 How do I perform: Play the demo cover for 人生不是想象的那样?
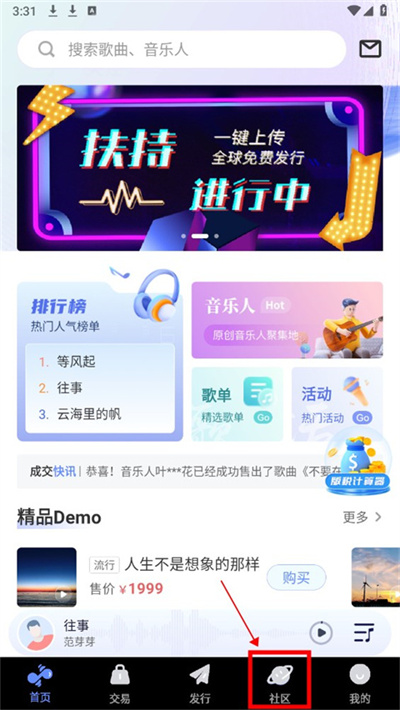pyautogui.click(x=47, y=577)
